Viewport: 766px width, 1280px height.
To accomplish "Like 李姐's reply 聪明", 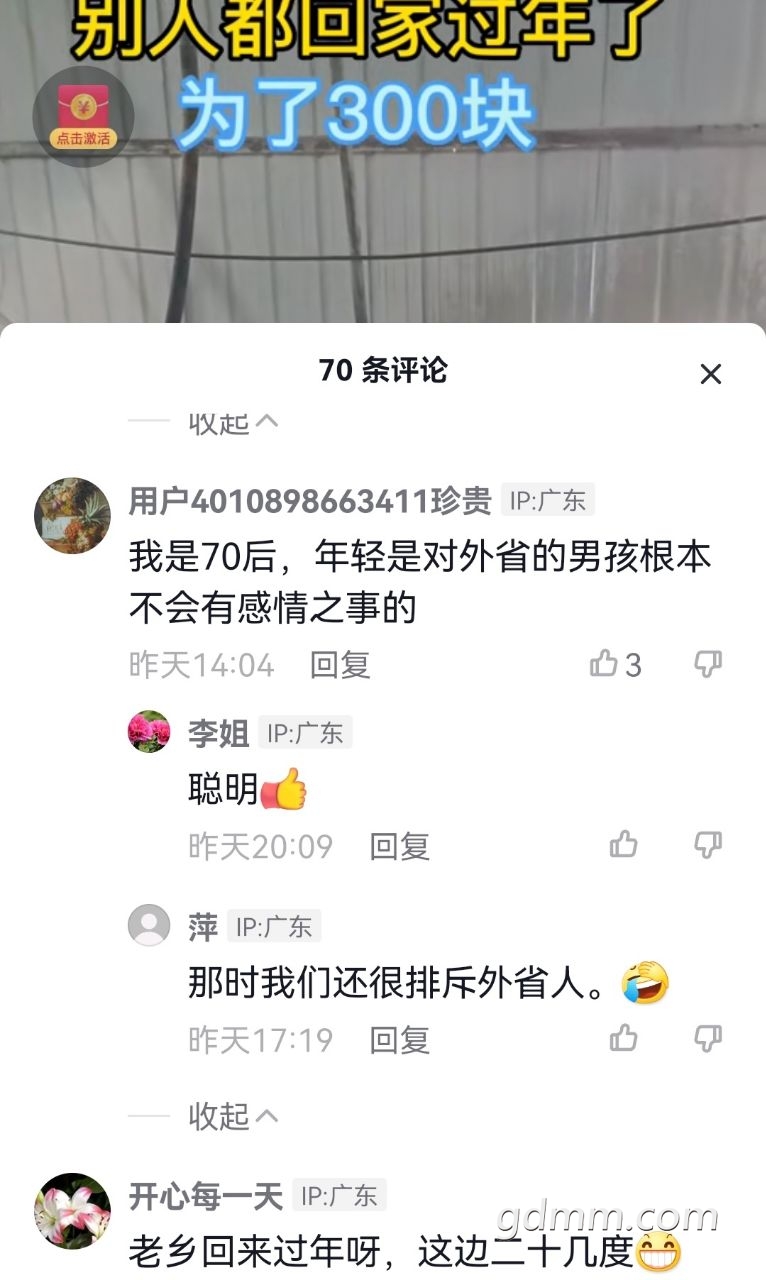I will tap(624, 846).
